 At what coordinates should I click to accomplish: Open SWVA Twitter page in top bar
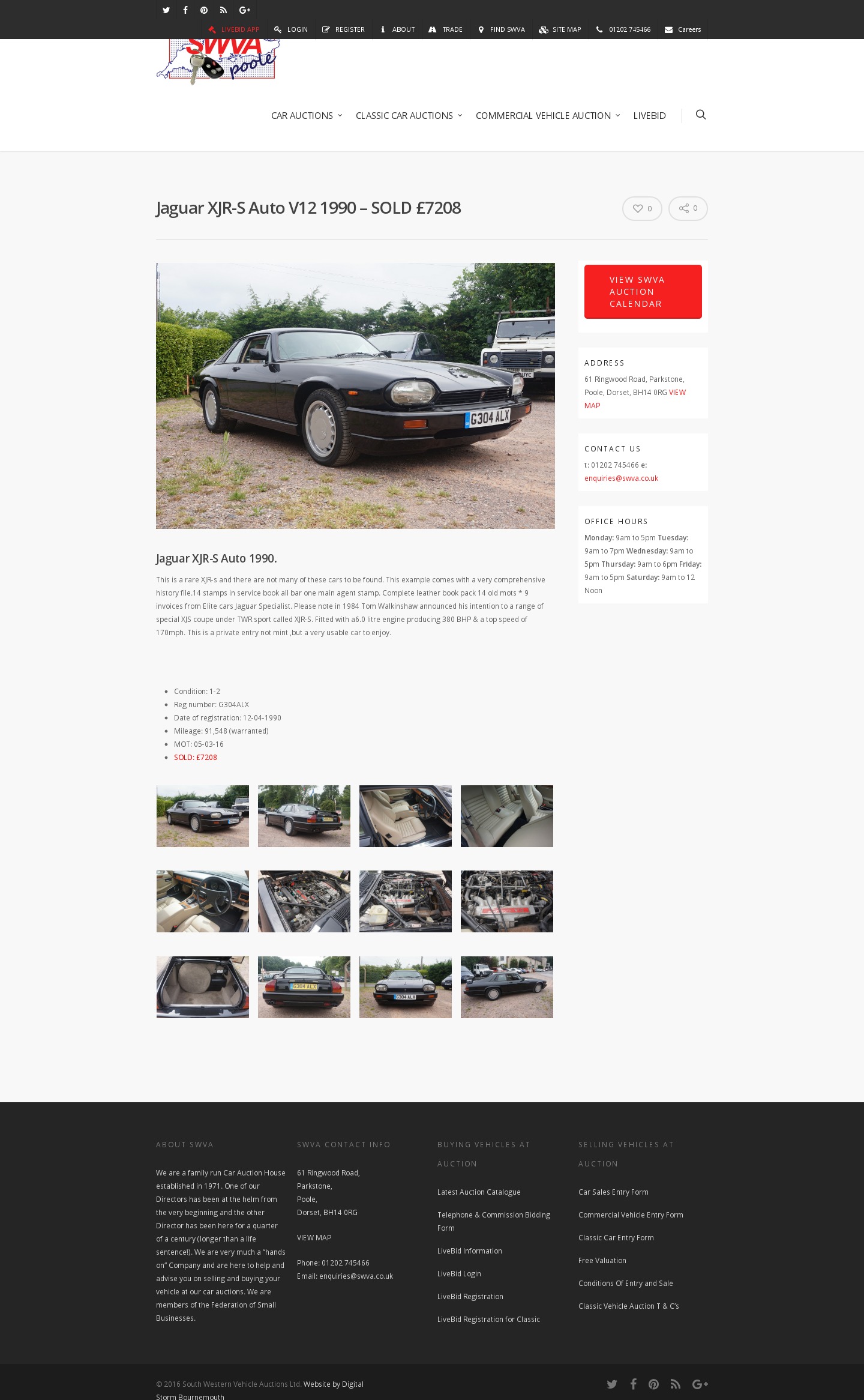coord(166,10)
